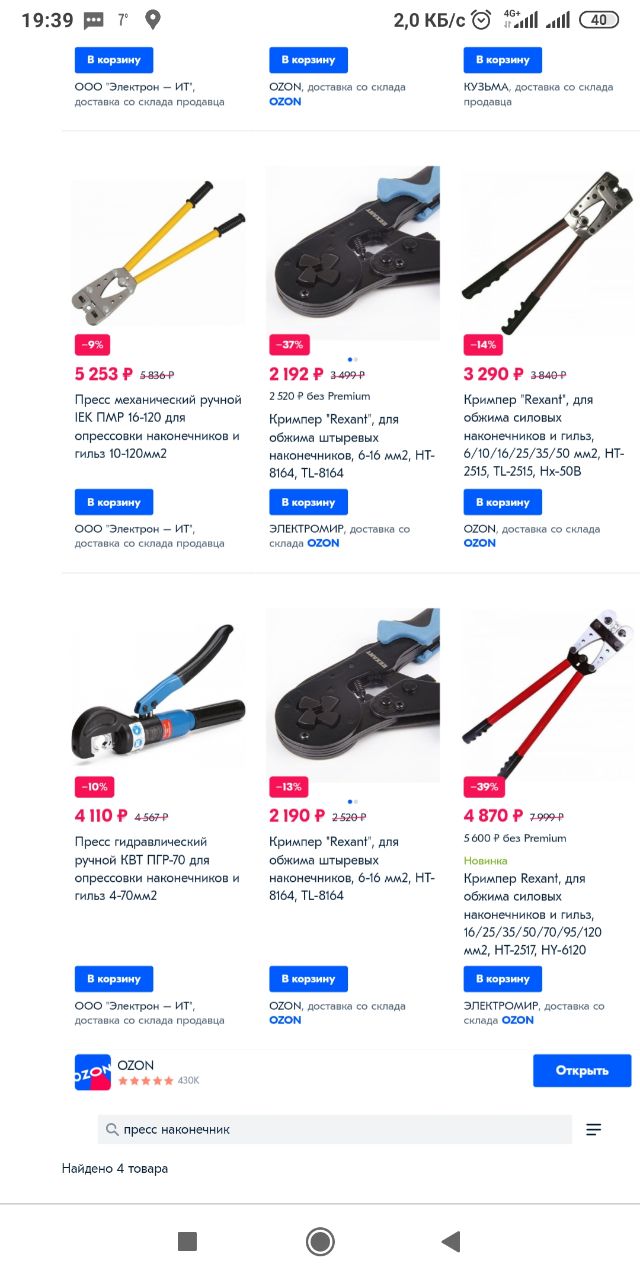Add КВТ ПГР-70 hydraulic press to cart

pyautogui.click(x=114, y=979)
